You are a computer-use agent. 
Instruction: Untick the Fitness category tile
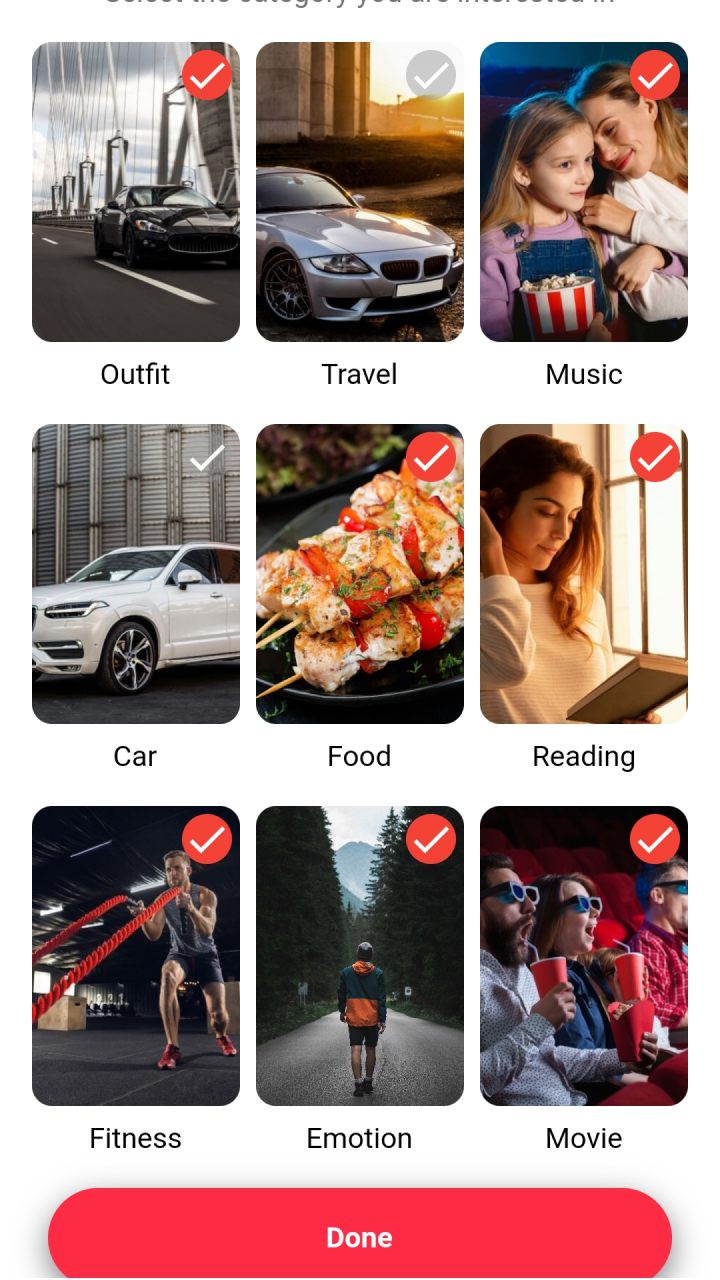point(136,956)
